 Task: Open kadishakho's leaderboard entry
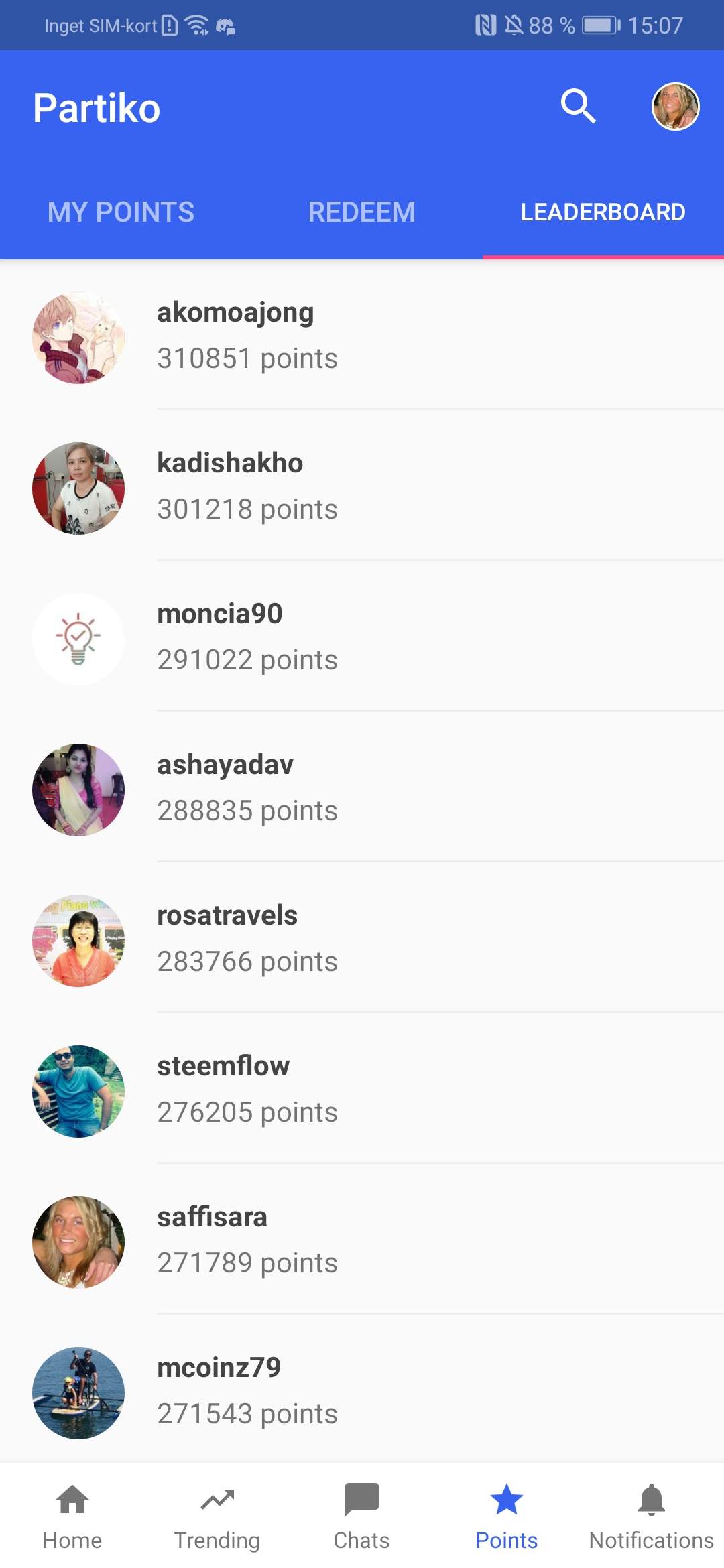pyautogui.click(x=362, y=486)
